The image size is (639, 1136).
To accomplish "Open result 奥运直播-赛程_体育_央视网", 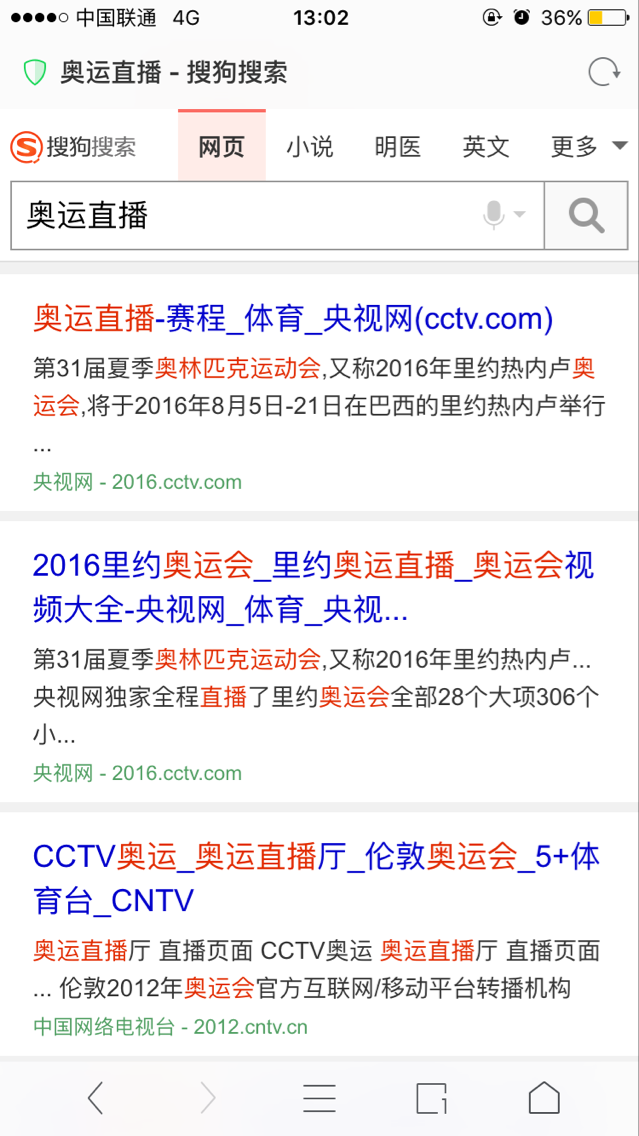I will 293,318.
